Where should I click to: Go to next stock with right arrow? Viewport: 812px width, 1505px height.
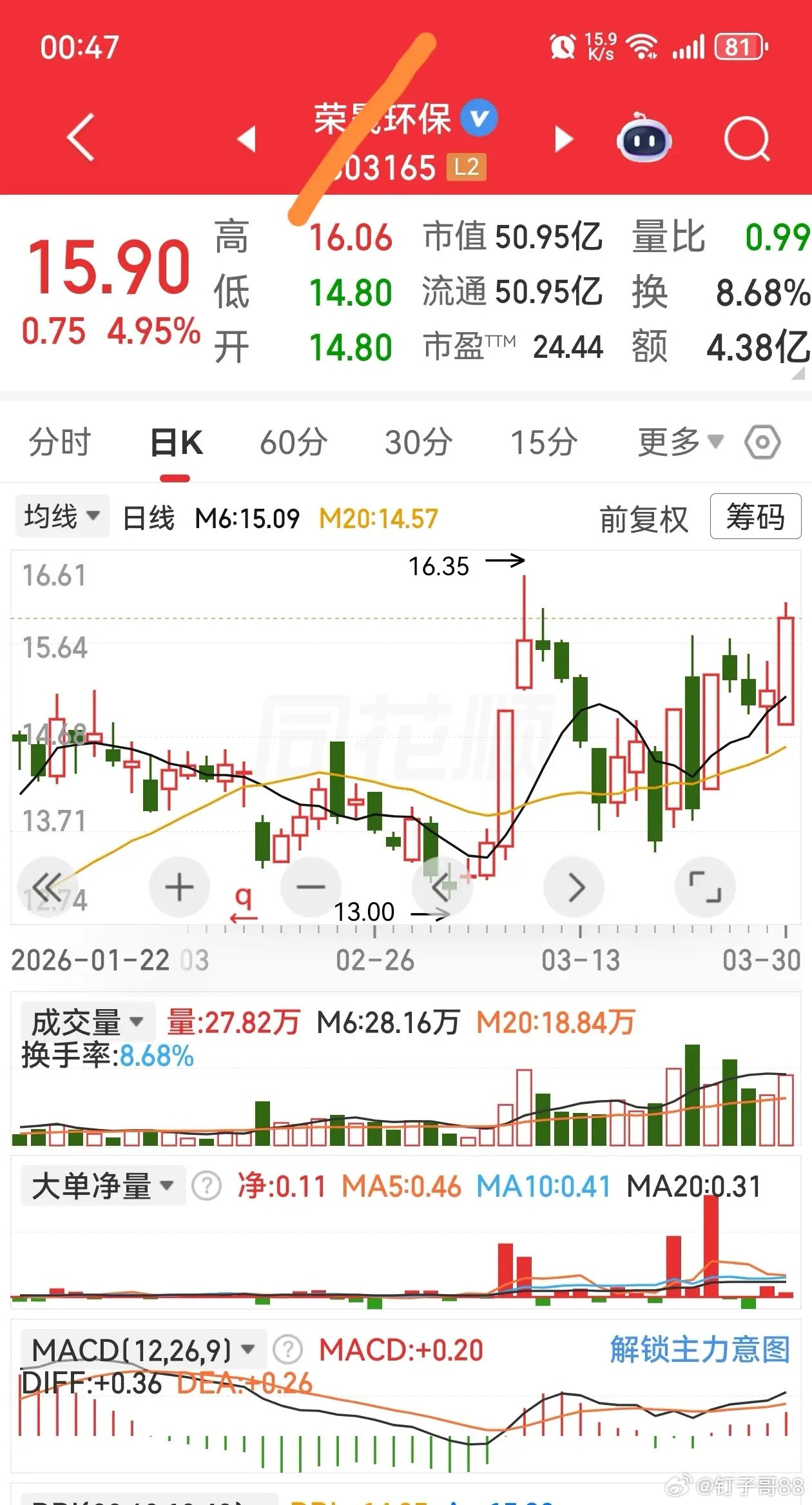point(563,139)
